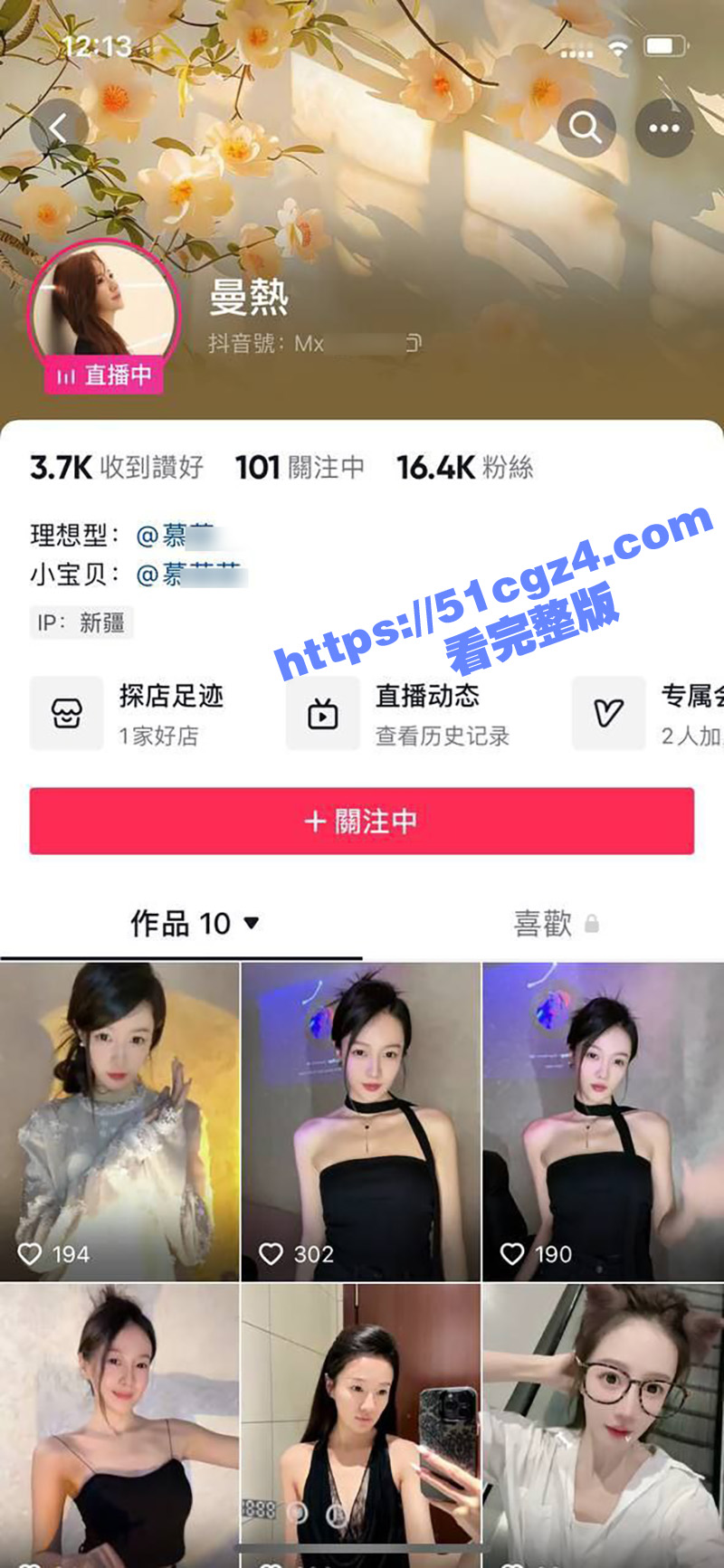View the 101 following list
This screenshot has height=1568, width=724.
[300, 468]
